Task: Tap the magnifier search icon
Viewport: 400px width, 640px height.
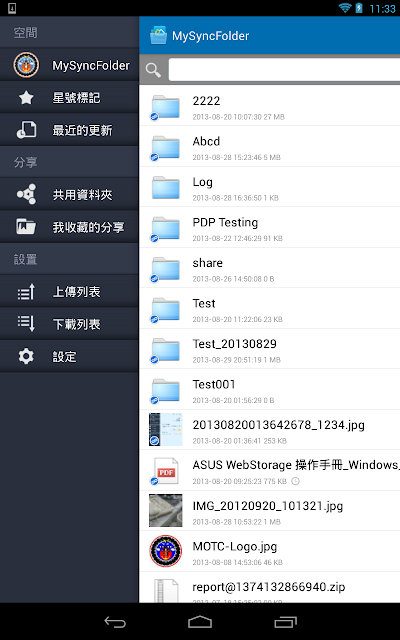Action: coord(153,70)
